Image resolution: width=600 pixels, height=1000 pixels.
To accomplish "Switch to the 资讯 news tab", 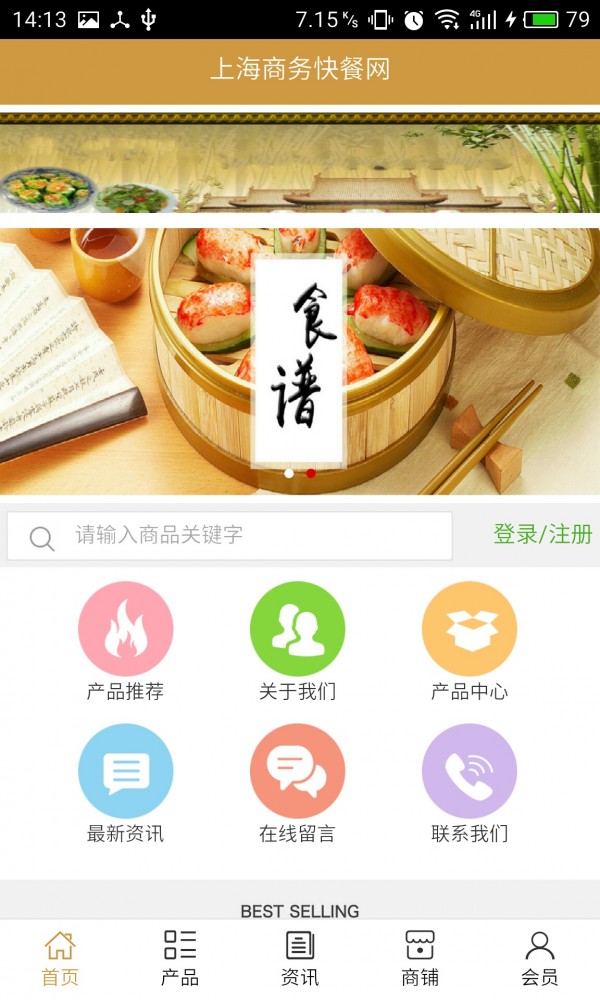I will coord(300,958).
